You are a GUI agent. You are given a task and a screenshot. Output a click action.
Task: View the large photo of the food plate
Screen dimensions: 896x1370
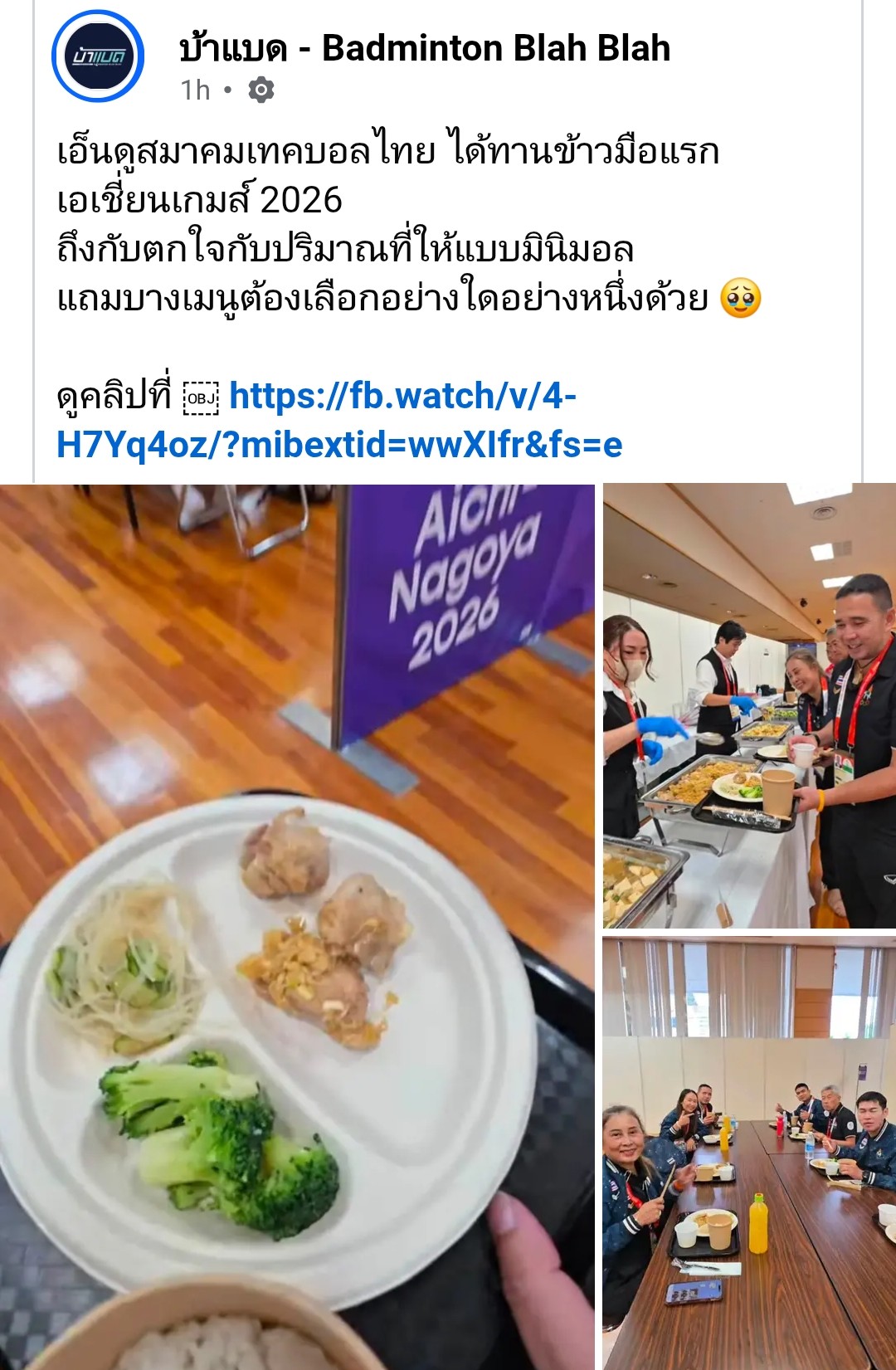[297, 927]
